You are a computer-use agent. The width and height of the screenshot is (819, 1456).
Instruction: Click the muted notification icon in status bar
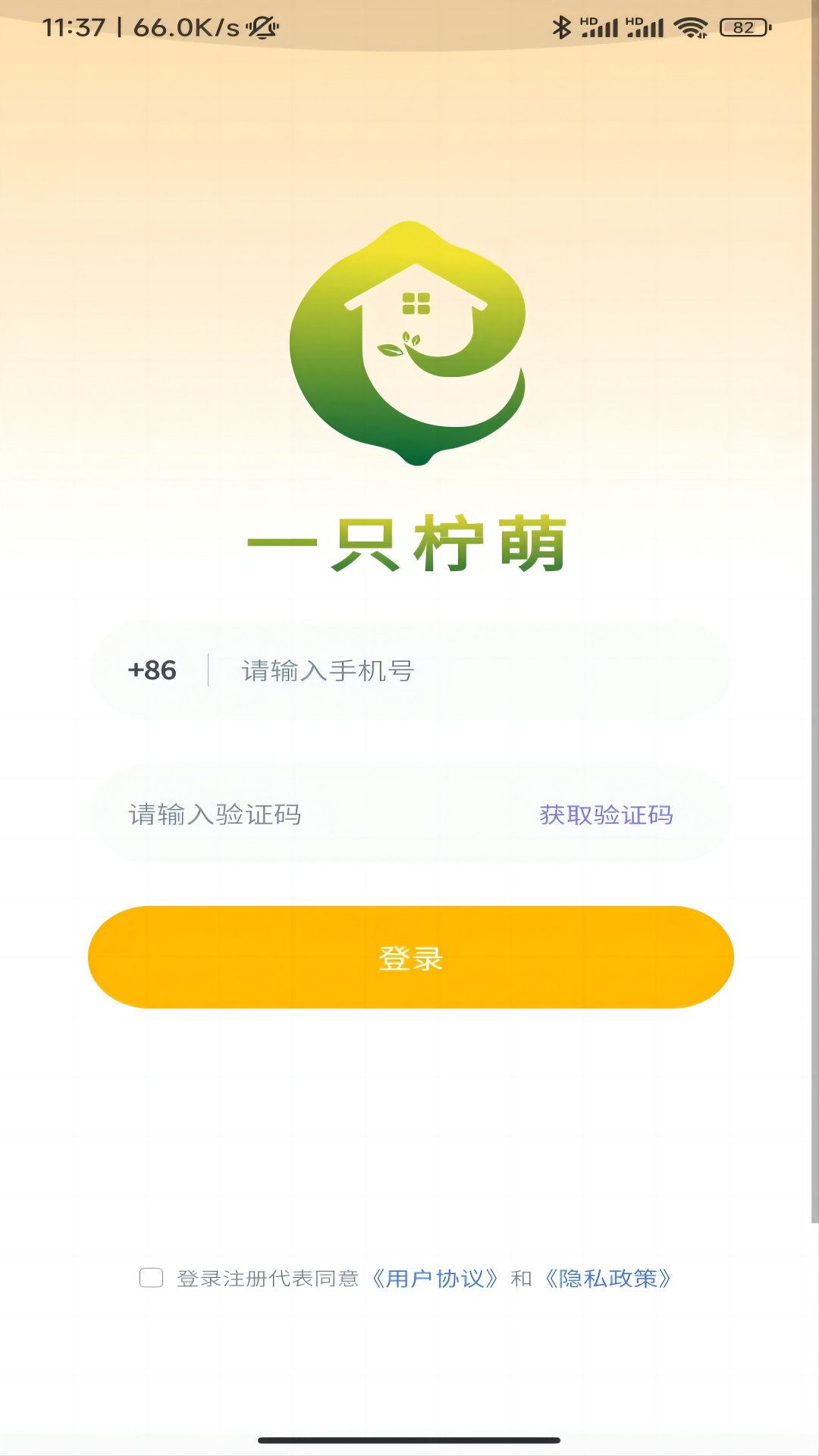pos(262,27)
